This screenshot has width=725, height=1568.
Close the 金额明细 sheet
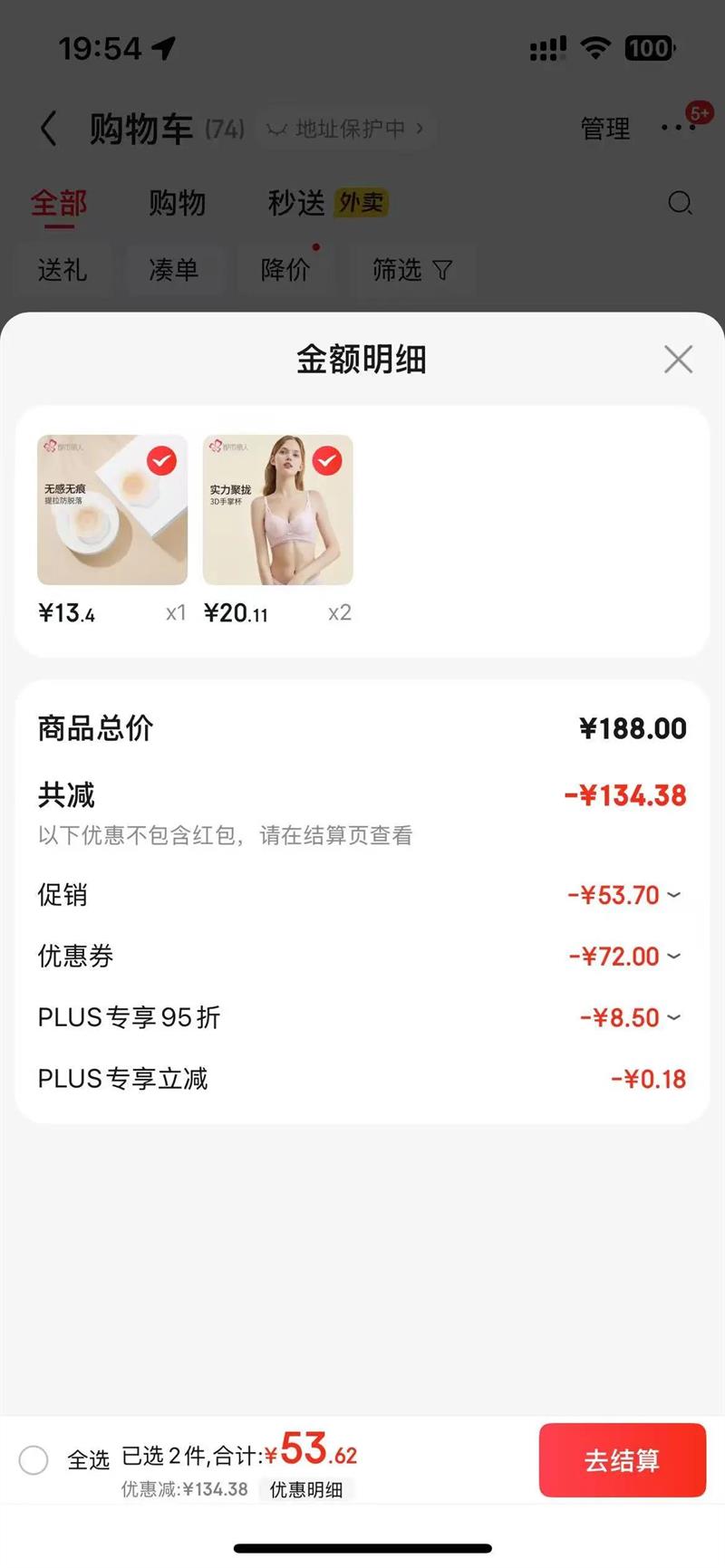coord(678,360)
